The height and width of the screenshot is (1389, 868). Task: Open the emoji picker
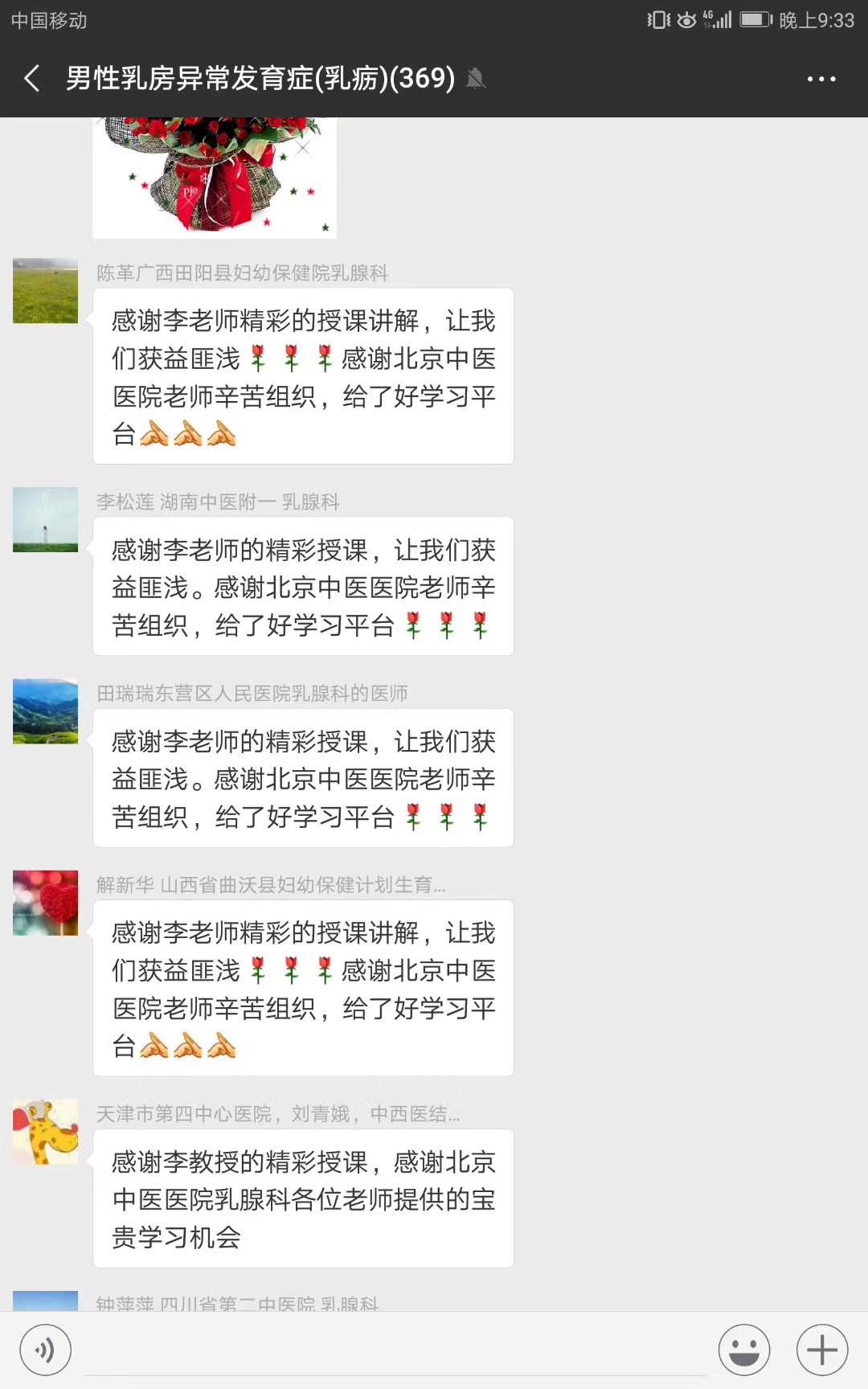[x=744, y=1350]
